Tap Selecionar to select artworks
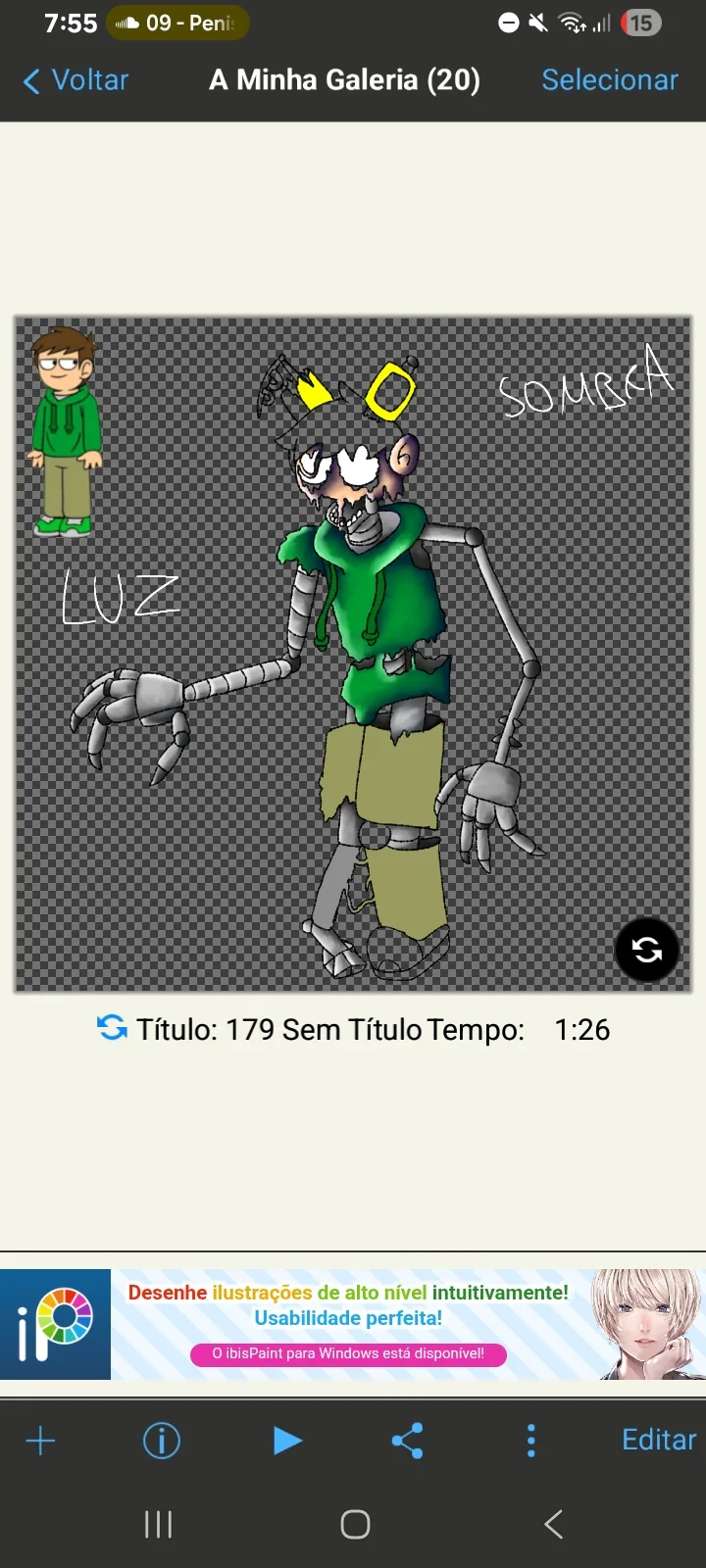The height and width of the screenshot is (1568, 706). 610,80
